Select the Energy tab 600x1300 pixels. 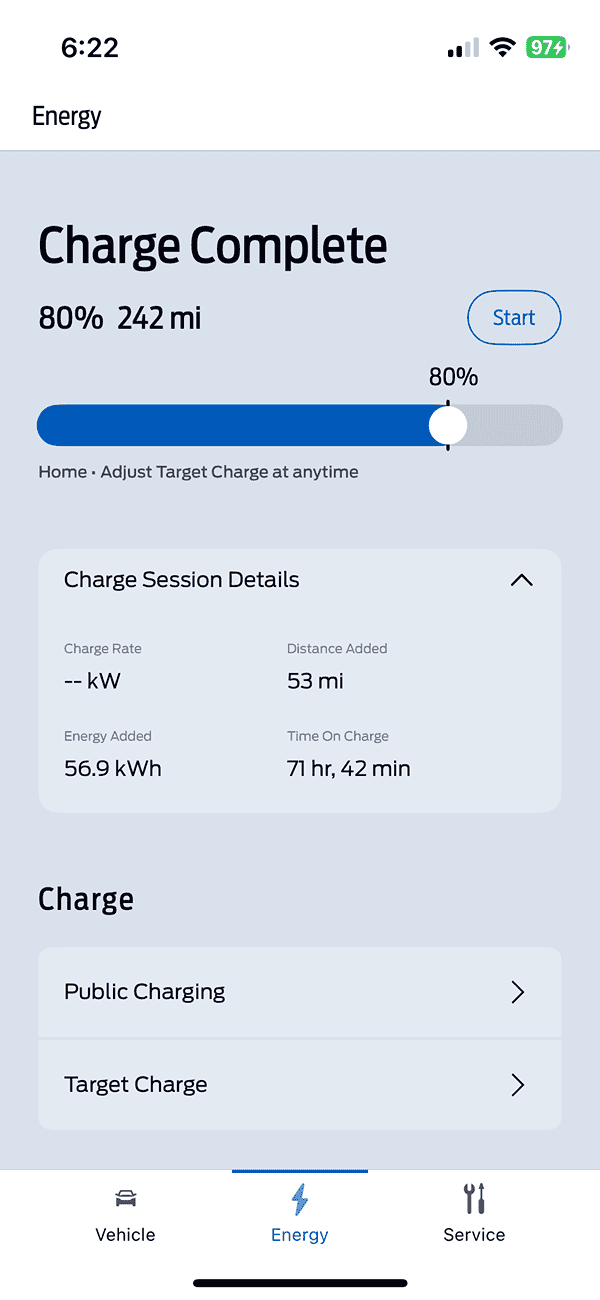click(299, 1213)
